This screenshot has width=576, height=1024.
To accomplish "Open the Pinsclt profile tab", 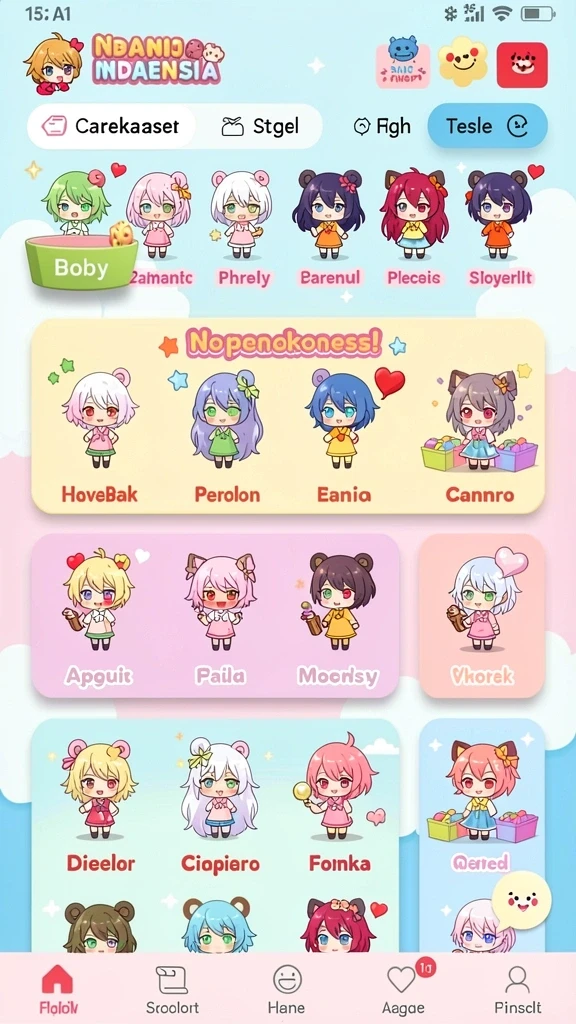I will 518,990.
